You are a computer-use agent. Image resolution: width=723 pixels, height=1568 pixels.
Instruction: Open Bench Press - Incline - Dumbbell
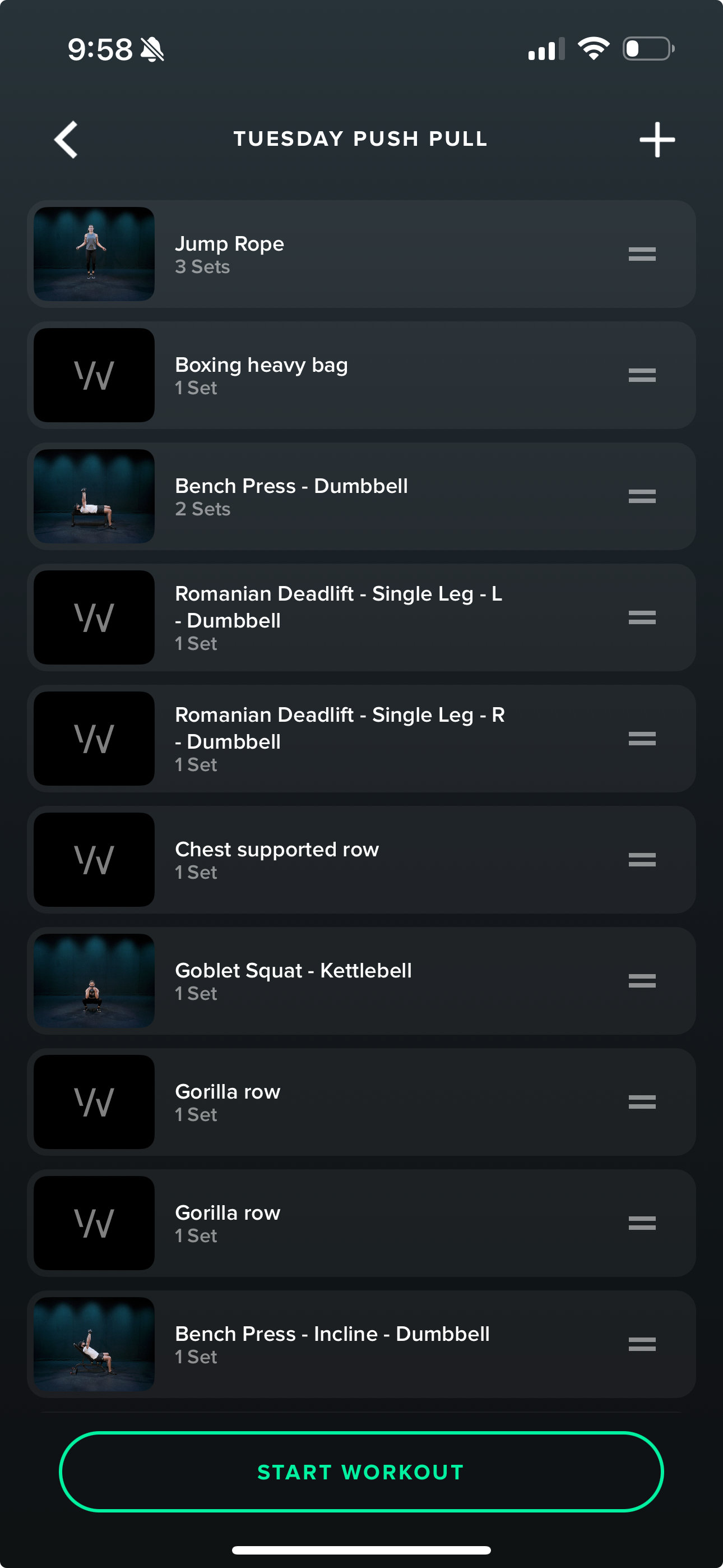pyautogui.click(x=341, y=1344)
